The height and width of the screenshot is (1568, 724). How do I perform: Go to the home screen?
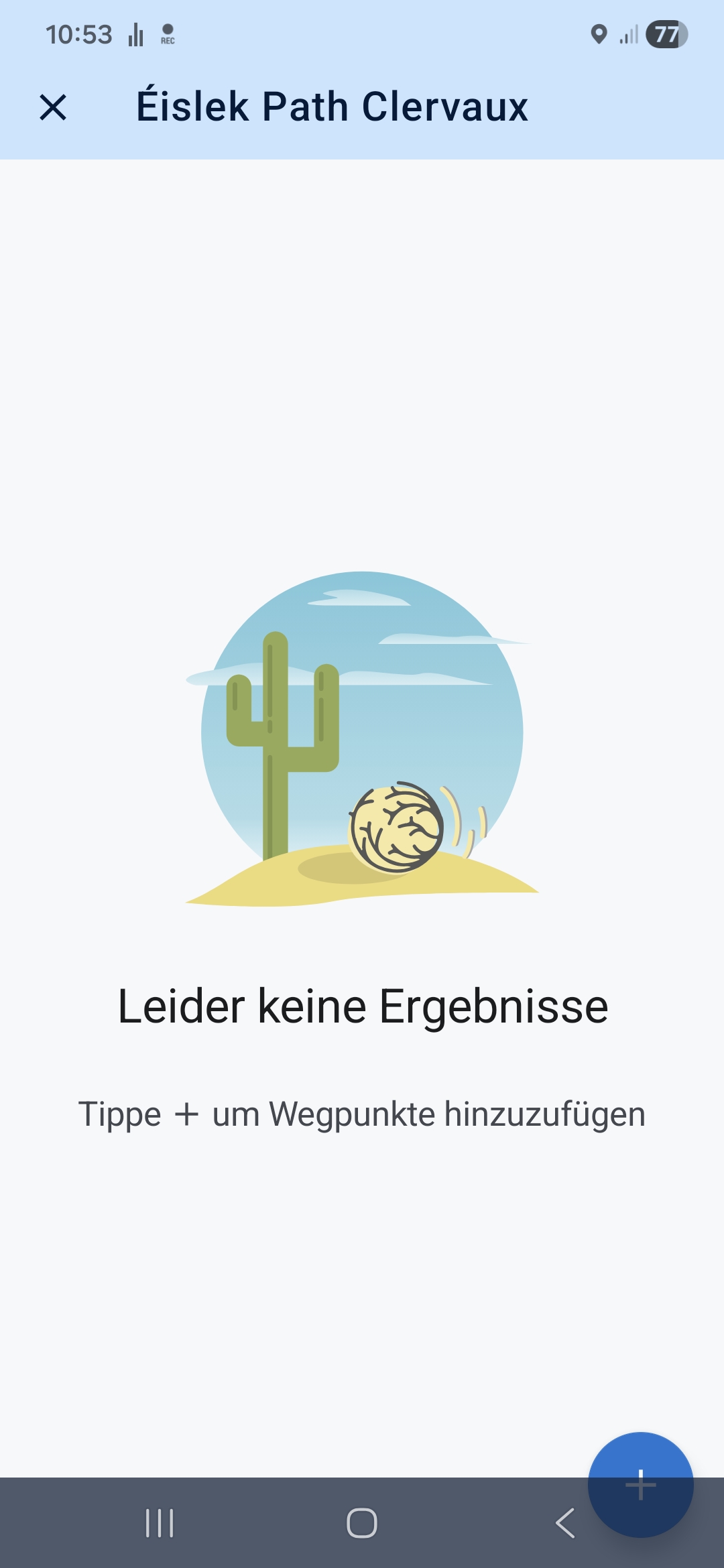tap(362, 1522)
